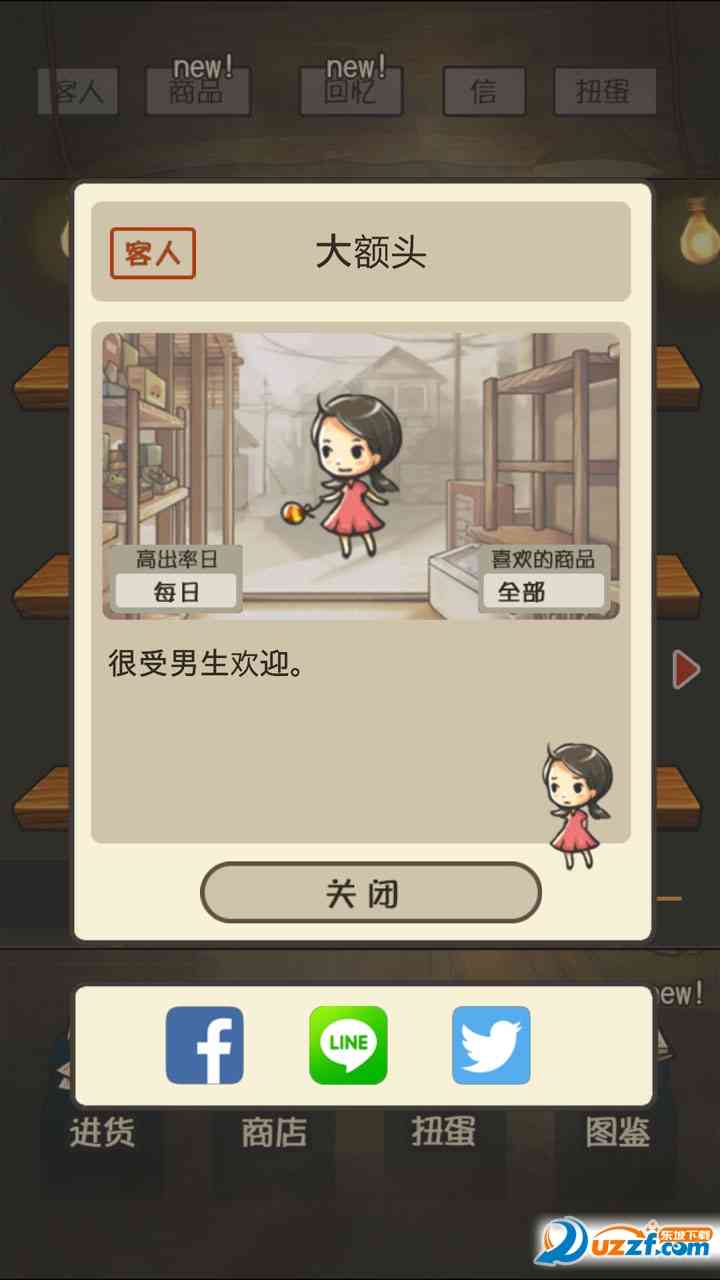Switch to the 回忆 tab

point(351,92)
